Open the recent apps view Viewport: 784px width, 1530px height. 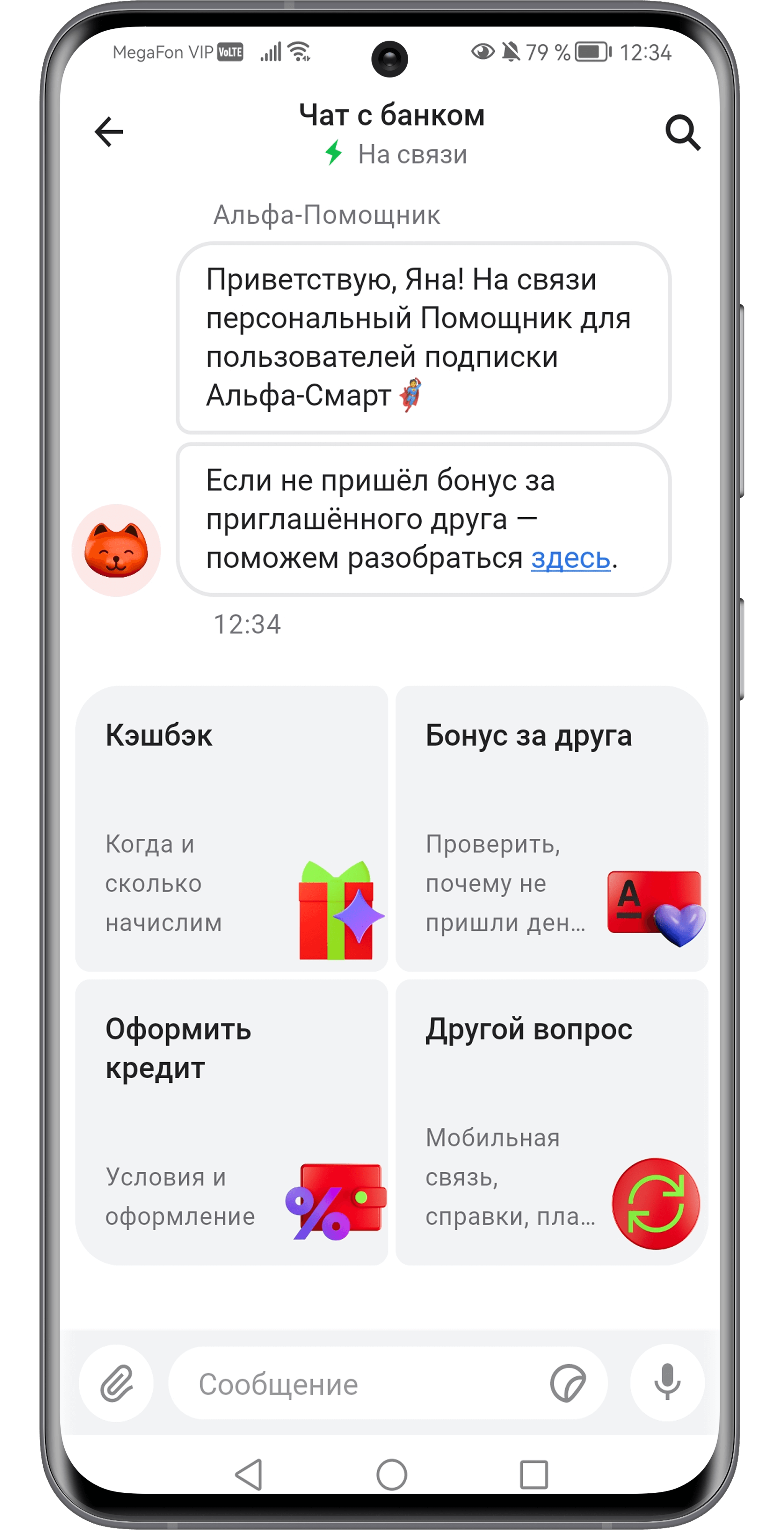534,1475
